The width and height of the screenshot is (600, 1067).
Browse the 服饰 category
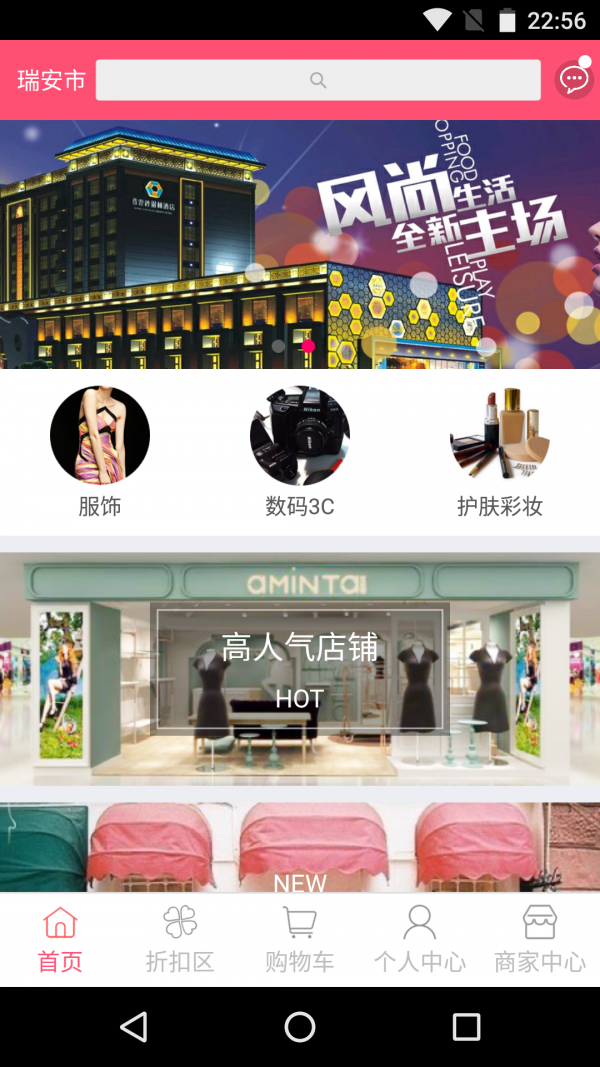[x=100, y=451]
